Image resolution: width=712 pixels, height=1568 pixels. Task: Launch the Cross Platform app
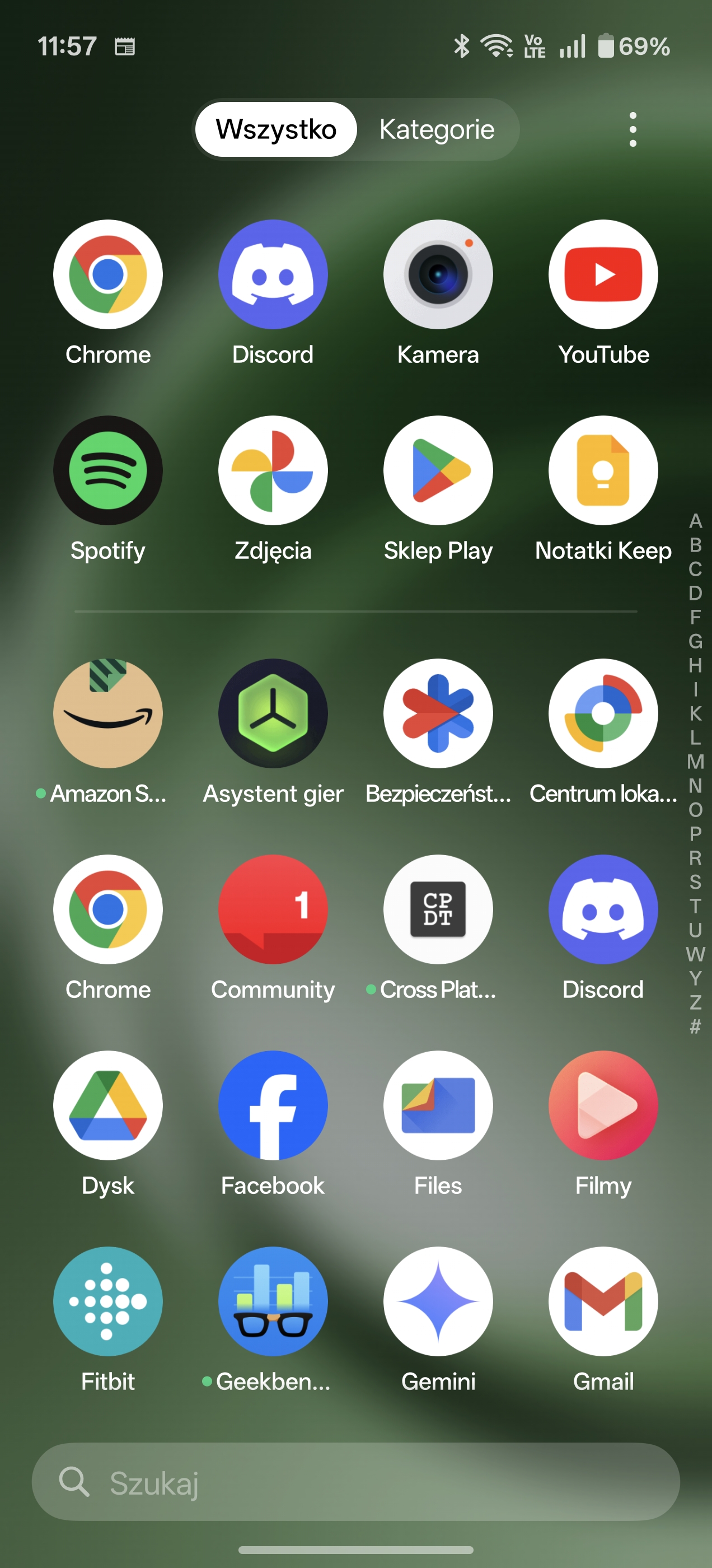point(438,909)
